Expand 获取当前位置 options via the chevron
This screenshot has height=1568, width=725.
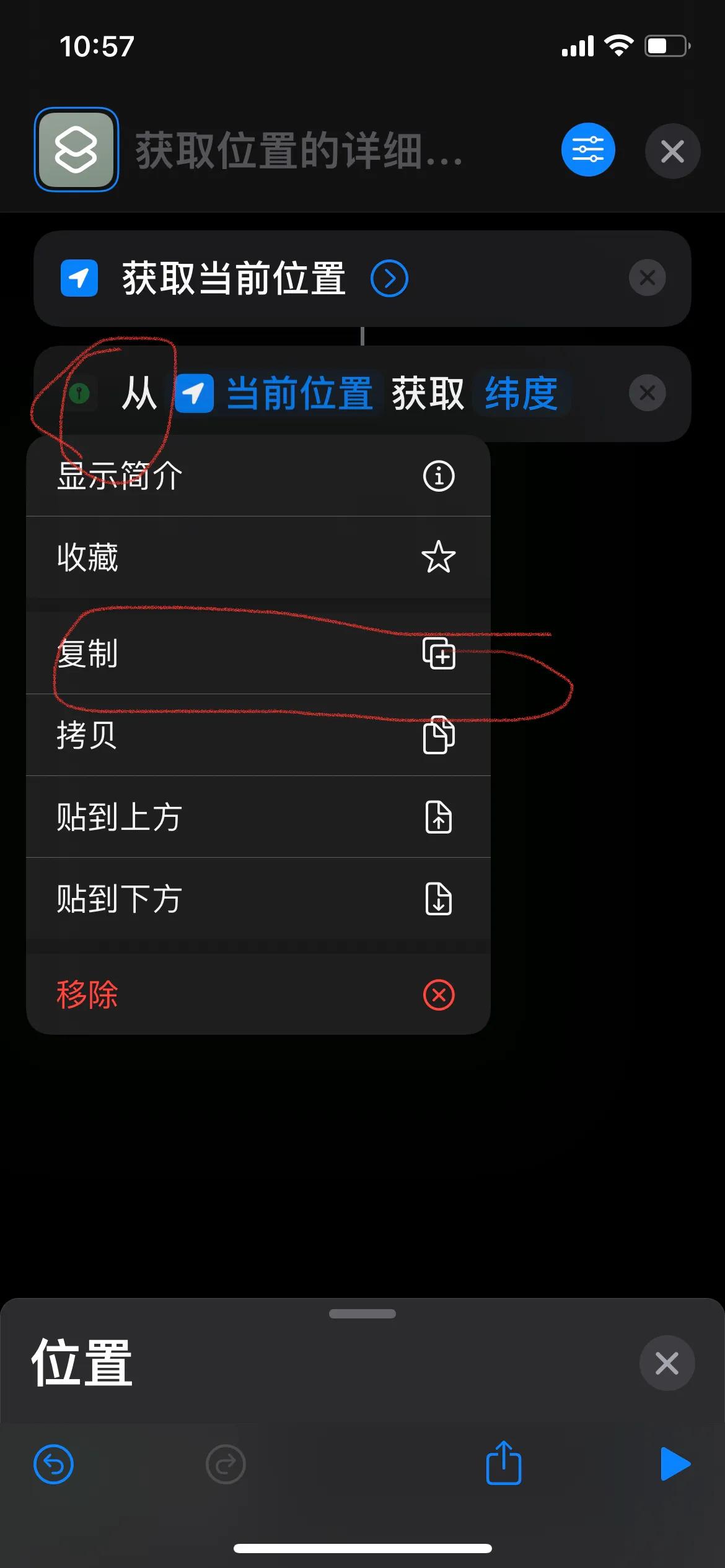pyautogui.click(x=390, y=279)
